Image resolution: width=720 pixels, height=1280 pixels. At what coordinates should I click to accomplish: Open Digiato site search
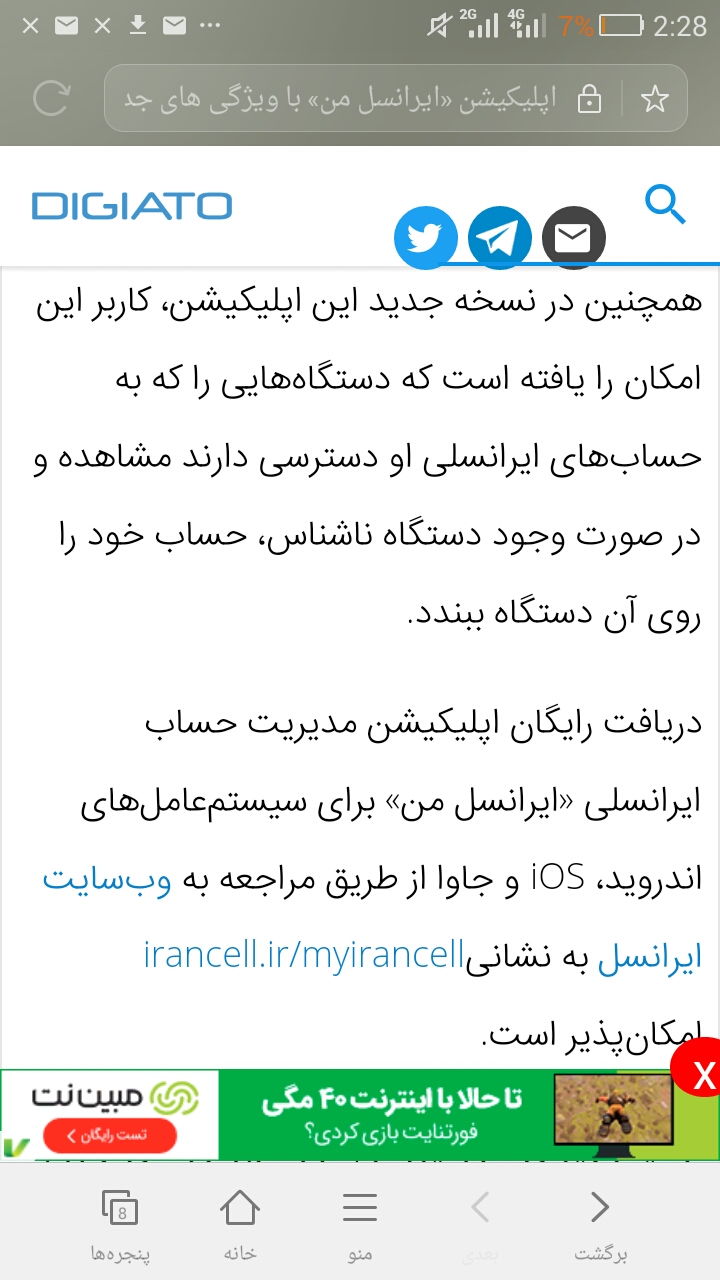(x=665, y=205)
